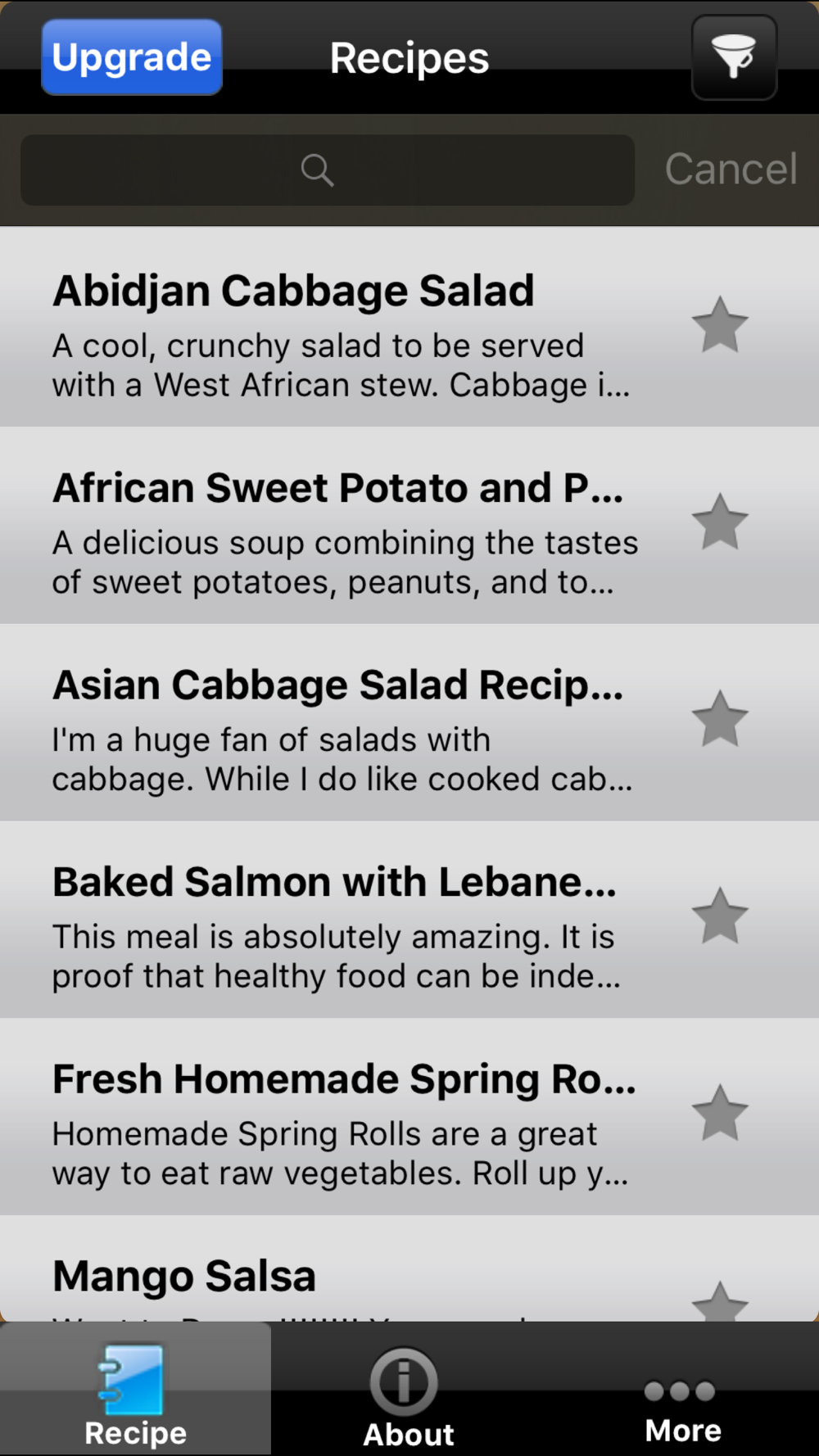The height and width of the screenshot is (1456, 819).
Task: Open the Abidjan Cabbage Salad recipe
Action: point(409,328)
